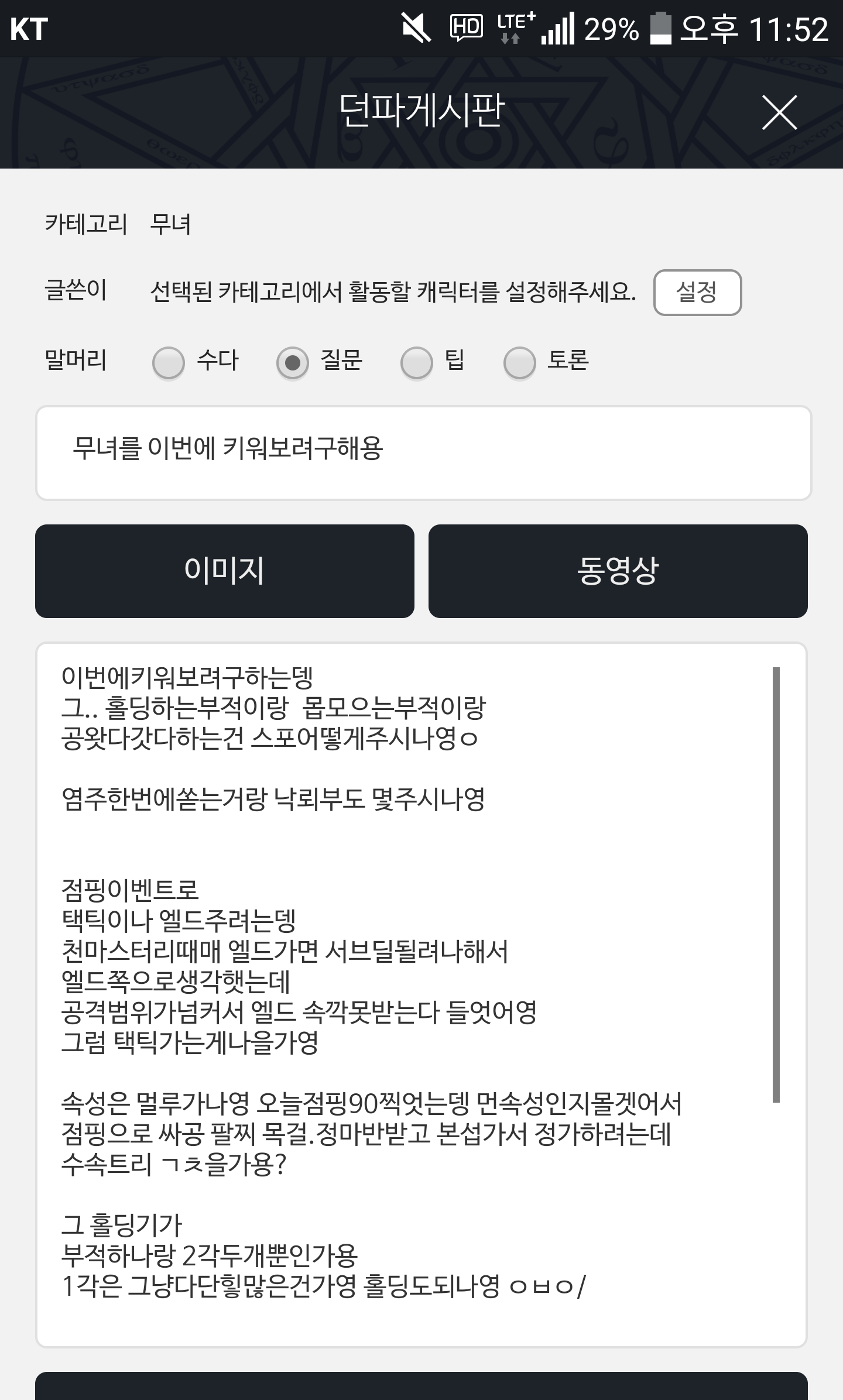Attach a video with 동영상 button
Image resolution: width=843 pixels, height=1400 pixels.
click(x=618, y=571)
